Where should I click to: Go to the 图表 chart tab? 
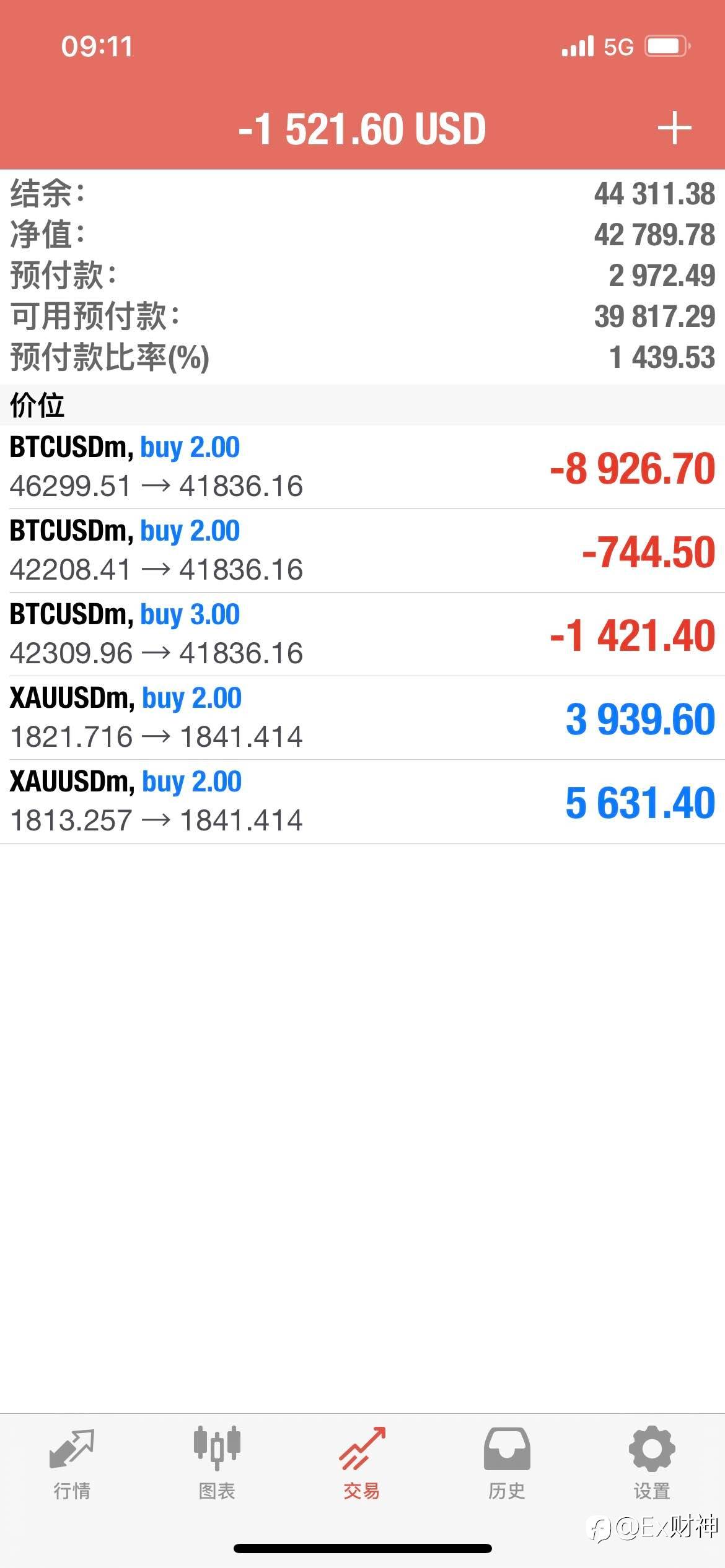217,1464
